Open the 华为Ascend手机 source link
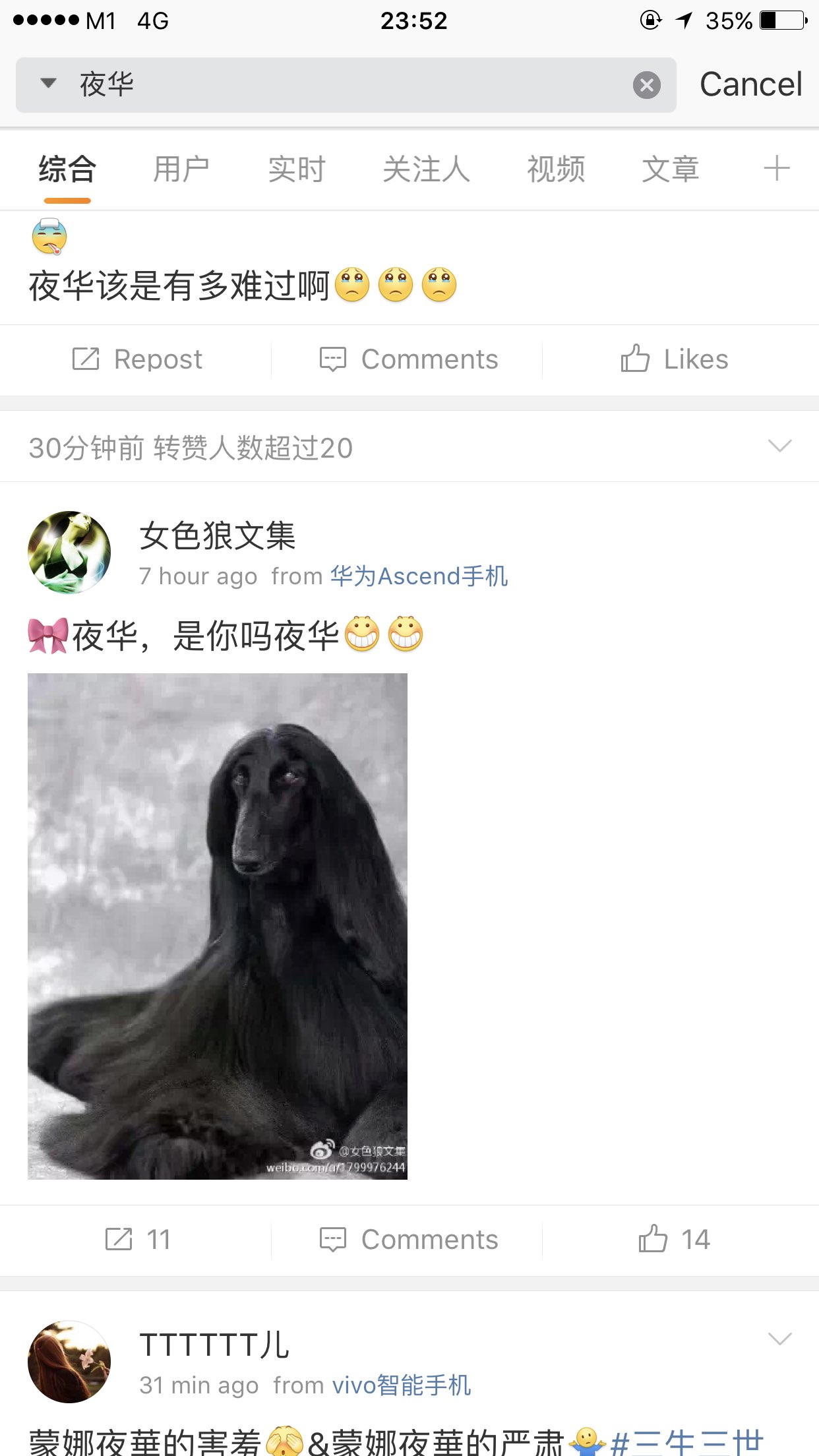The height and width of the screenshot is (1456, 819). click(419, 576)
